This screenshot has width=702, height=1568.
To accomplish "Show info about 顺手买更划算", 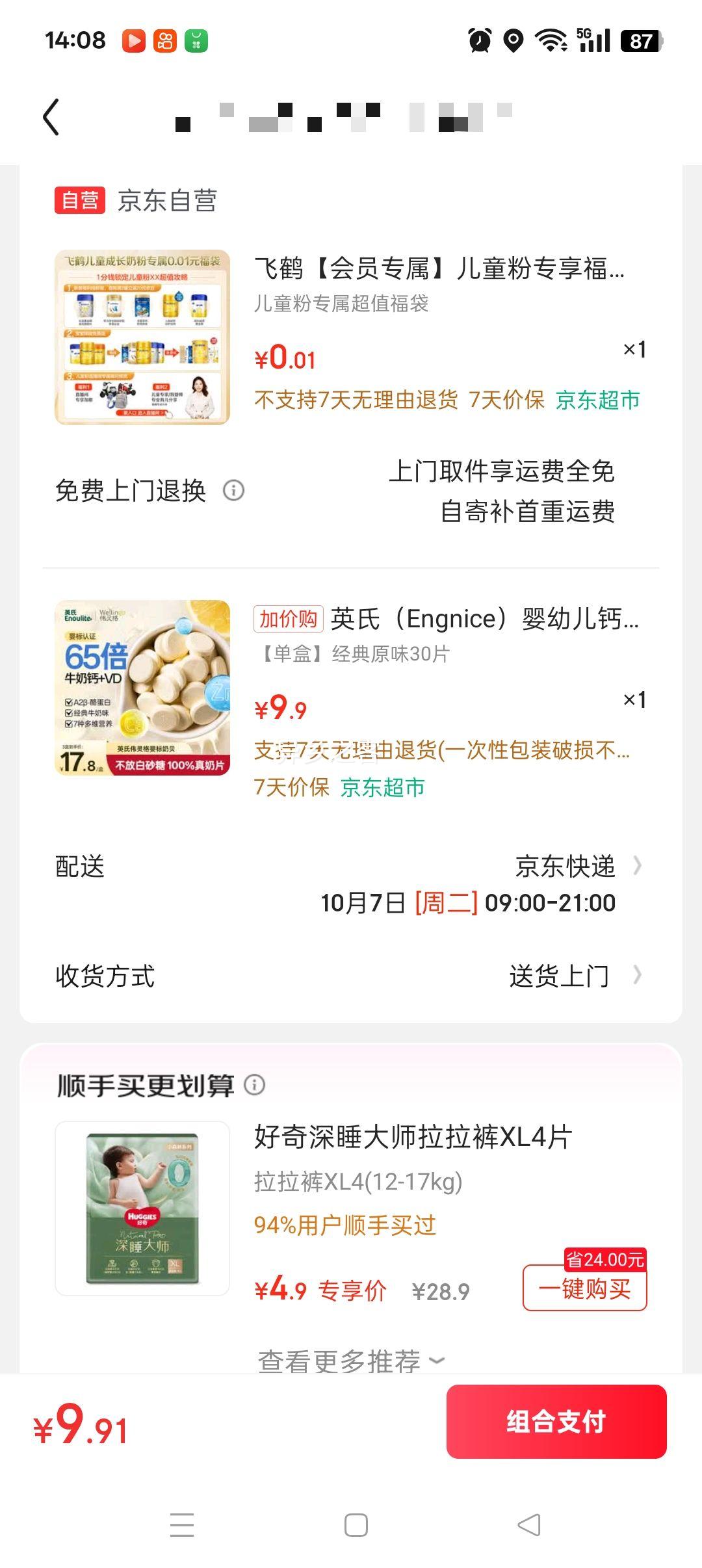I will 255,1085.
